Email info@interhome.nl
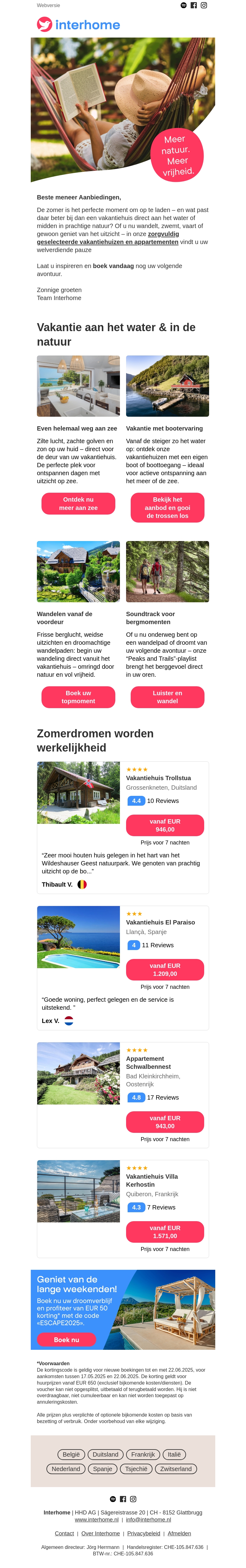 149,1520
